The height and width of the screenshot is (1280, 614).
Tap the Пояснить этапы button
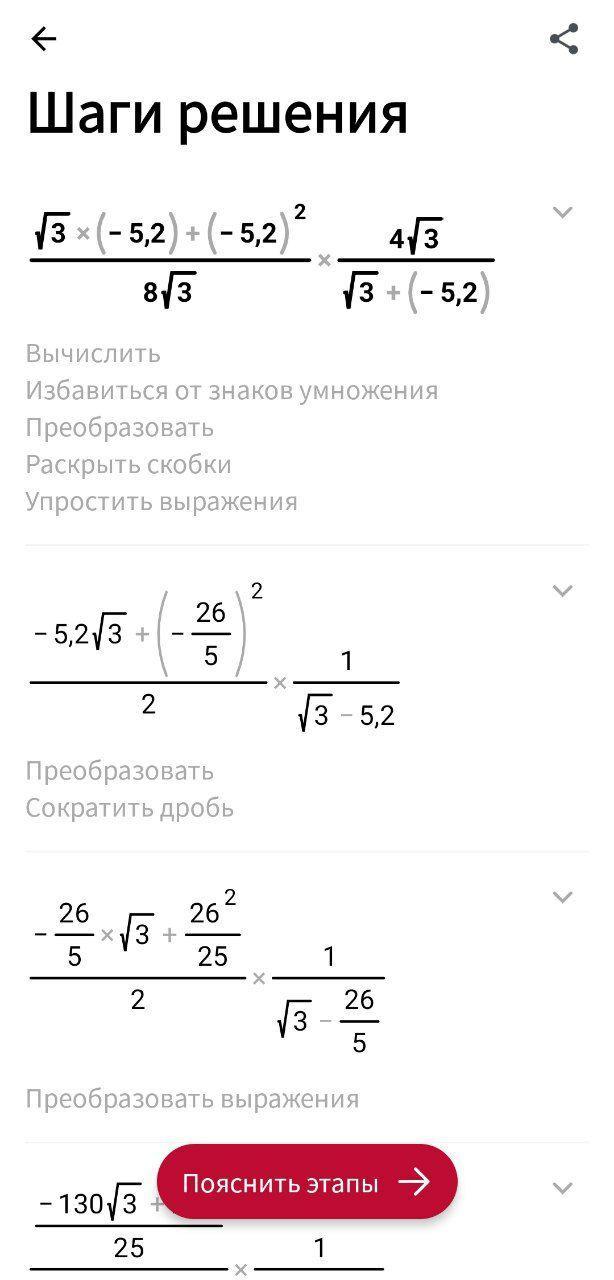pyautogui.click(x=307, y=1183)
